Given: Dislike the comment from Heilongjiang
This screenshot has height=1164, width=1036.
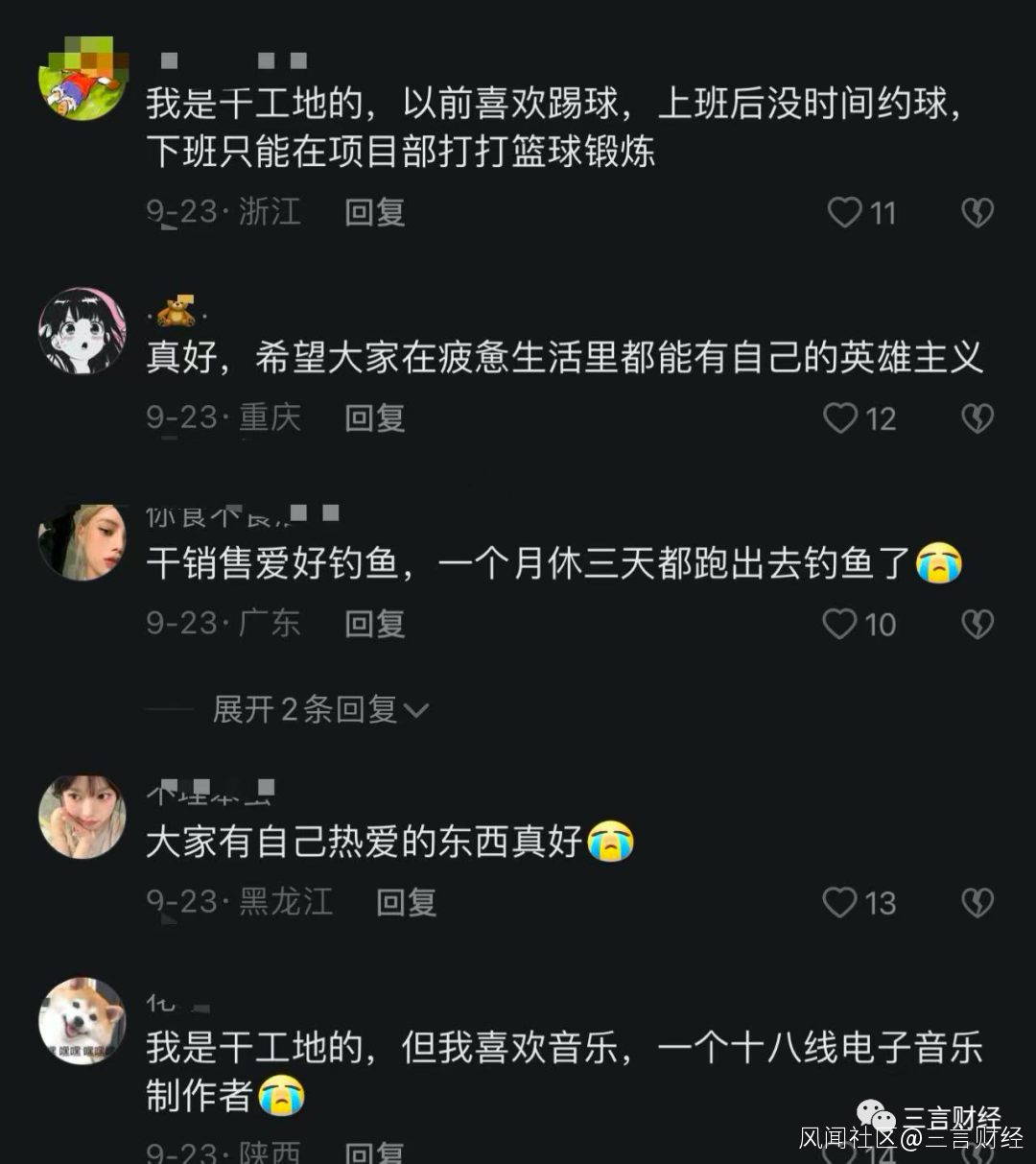Looking at the screenshot, I should (977, 902).
